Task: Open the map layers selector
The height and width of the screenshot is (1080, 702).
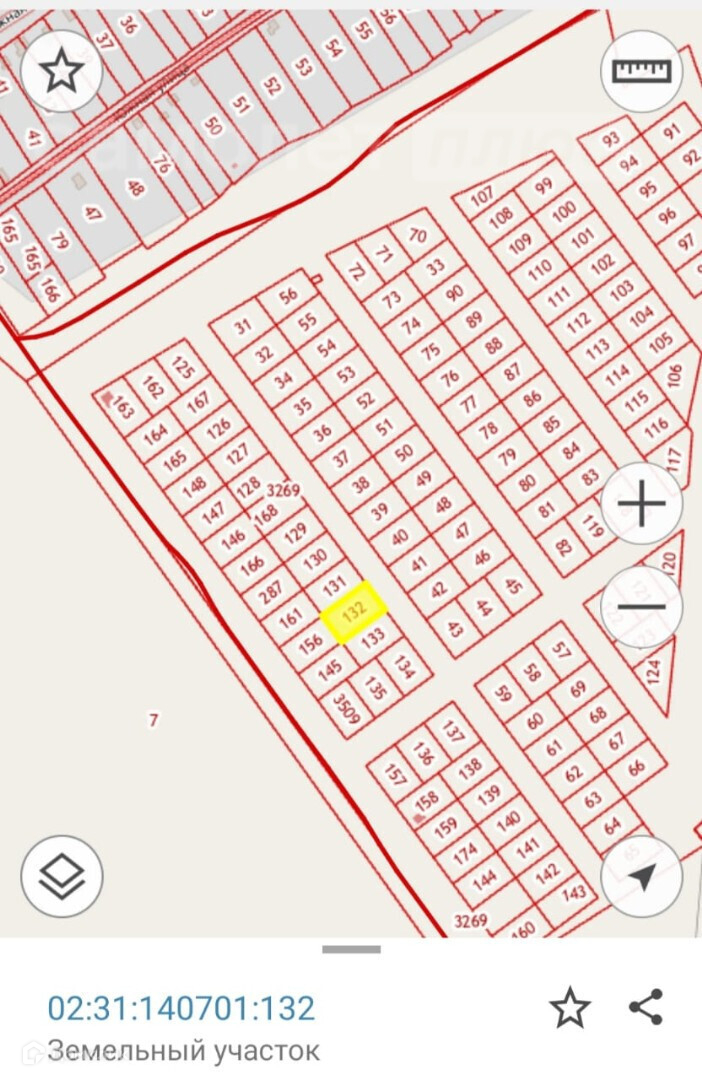Action: pos(62,877)
